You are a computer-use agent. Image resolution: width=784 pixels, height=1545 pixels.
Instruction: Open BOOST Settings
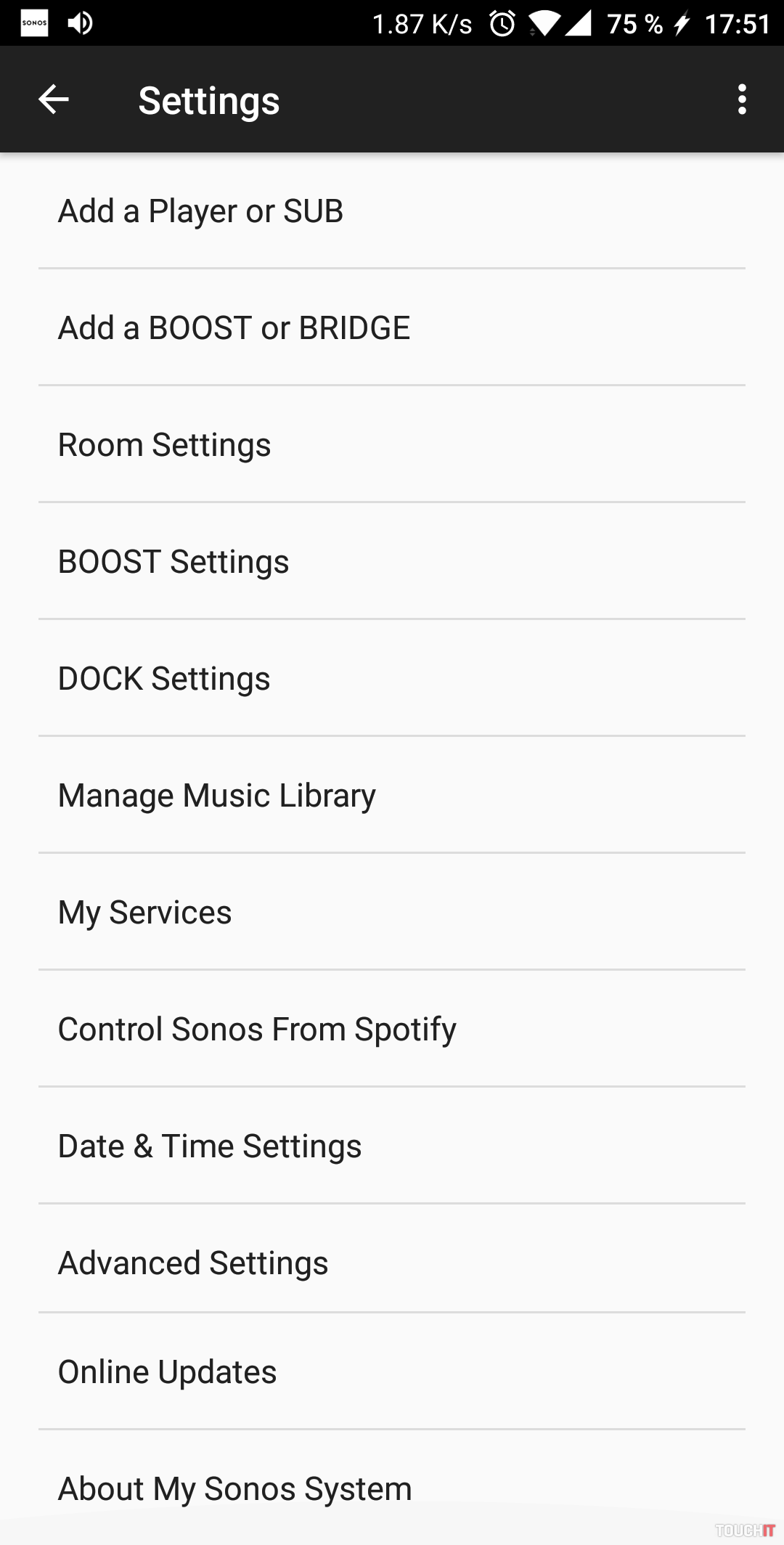[173, 562]
